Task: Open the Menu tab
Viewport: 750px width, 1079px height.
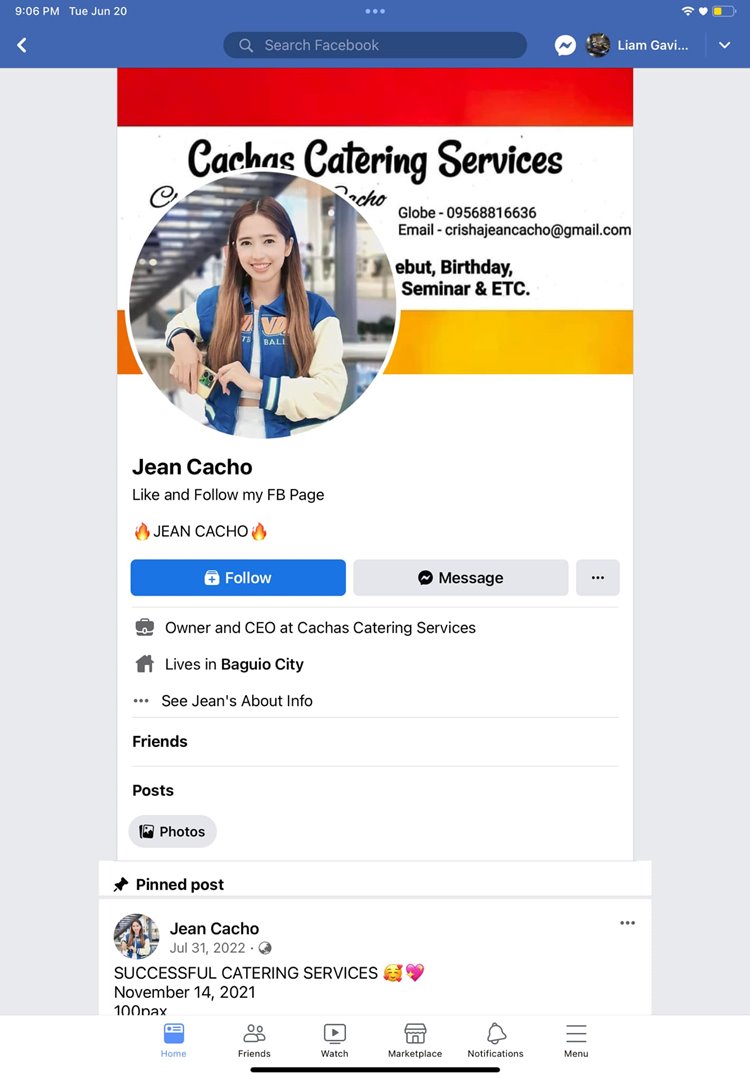Action: tap(576, 1040)
